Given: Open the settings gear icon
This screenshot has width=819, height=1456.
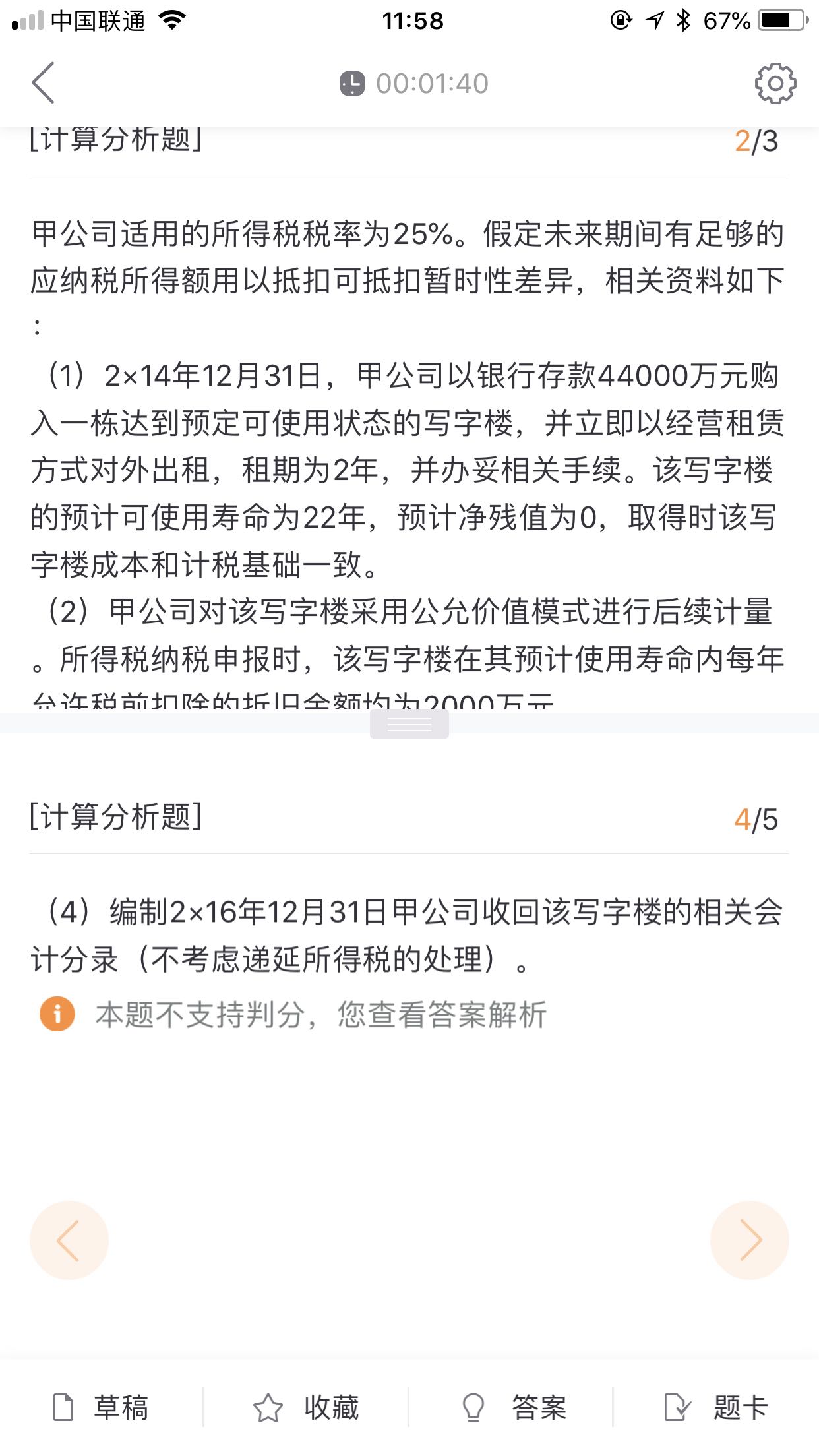Looking at the screenshot, I should coord(775,83).
